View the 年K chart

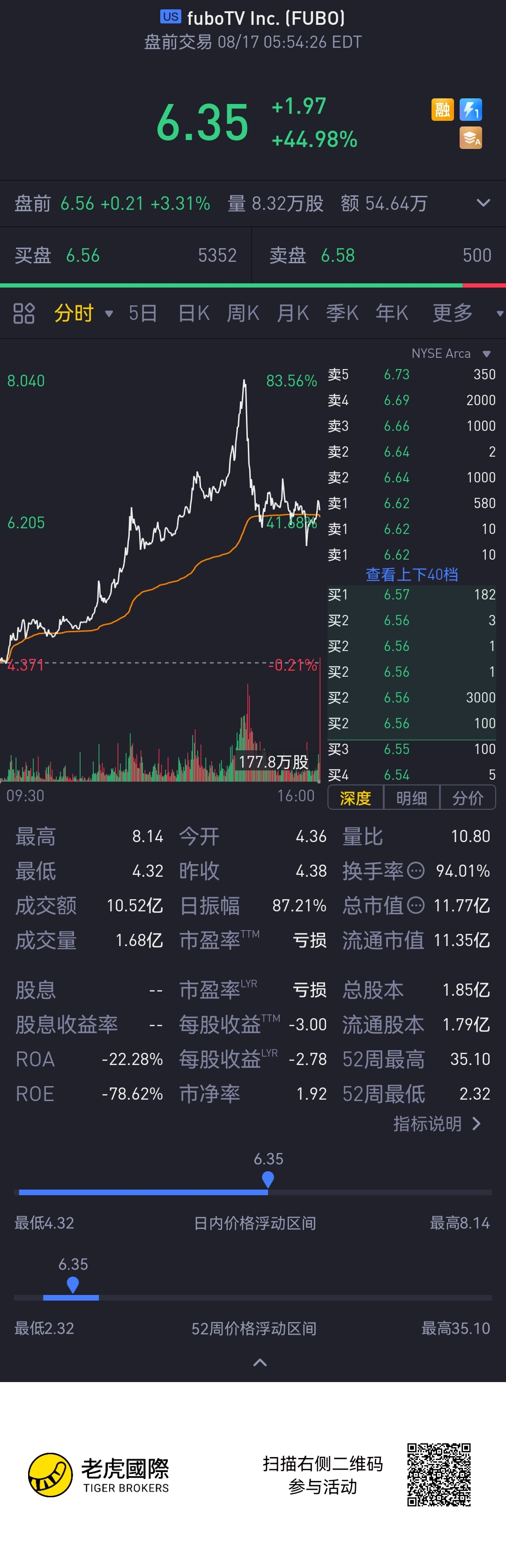[x=392, y=313]
